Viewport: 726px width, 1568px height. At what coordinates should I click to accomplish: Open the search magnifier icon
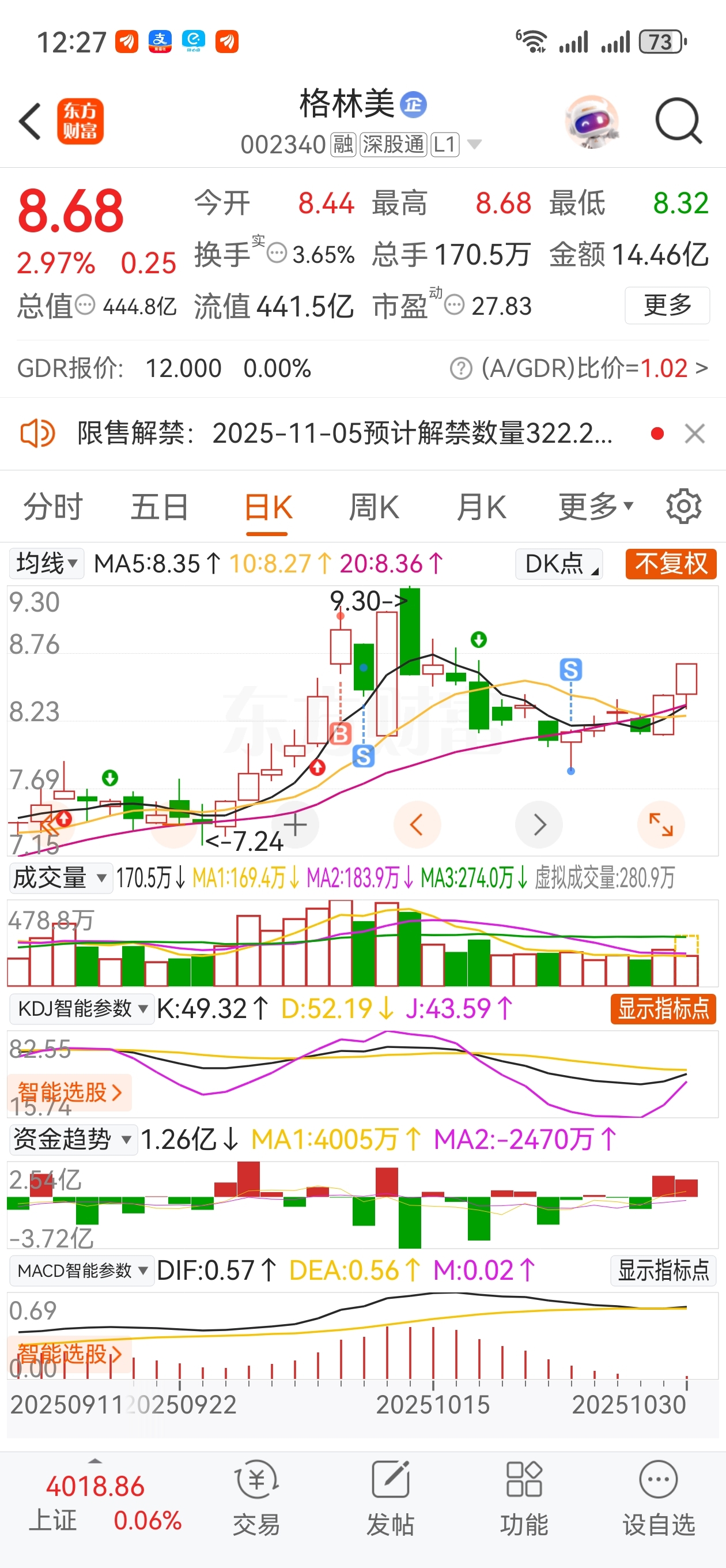point(678,121)
